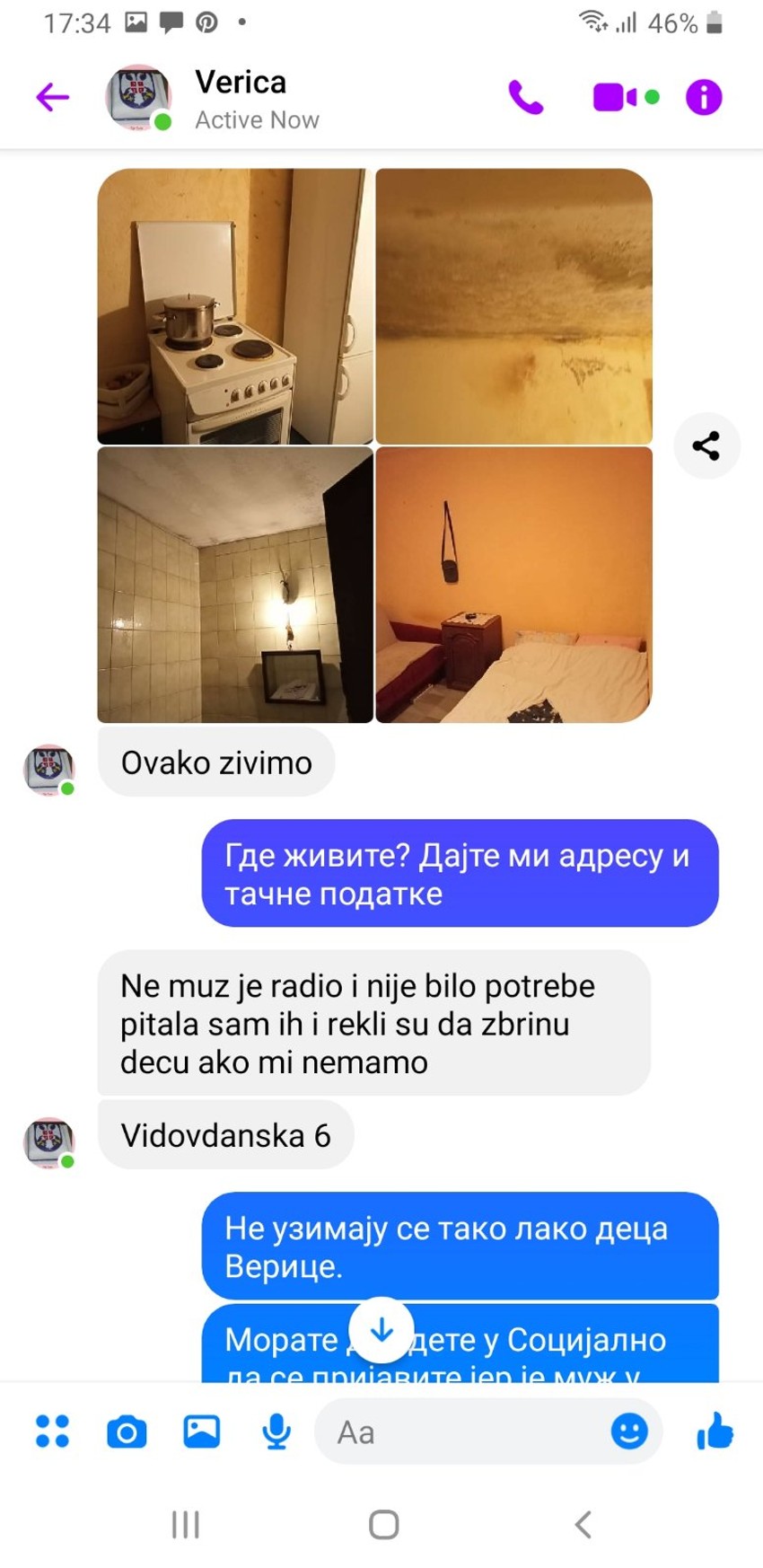Share the received photos
This screenshot has width=763, height=1568.
[x=706, y=445]
